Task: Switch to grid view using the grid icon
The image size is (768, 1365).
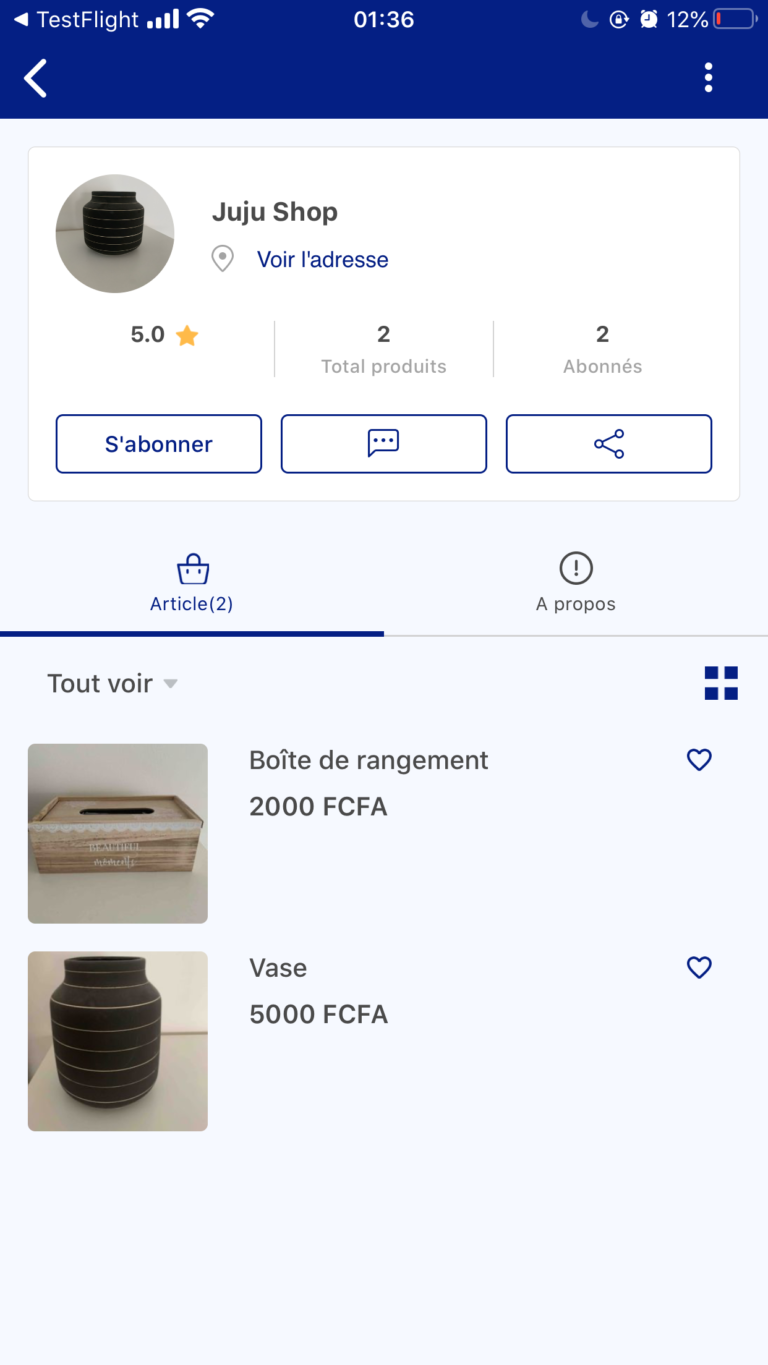Action: pyautogui.click(x=720, y=683)
